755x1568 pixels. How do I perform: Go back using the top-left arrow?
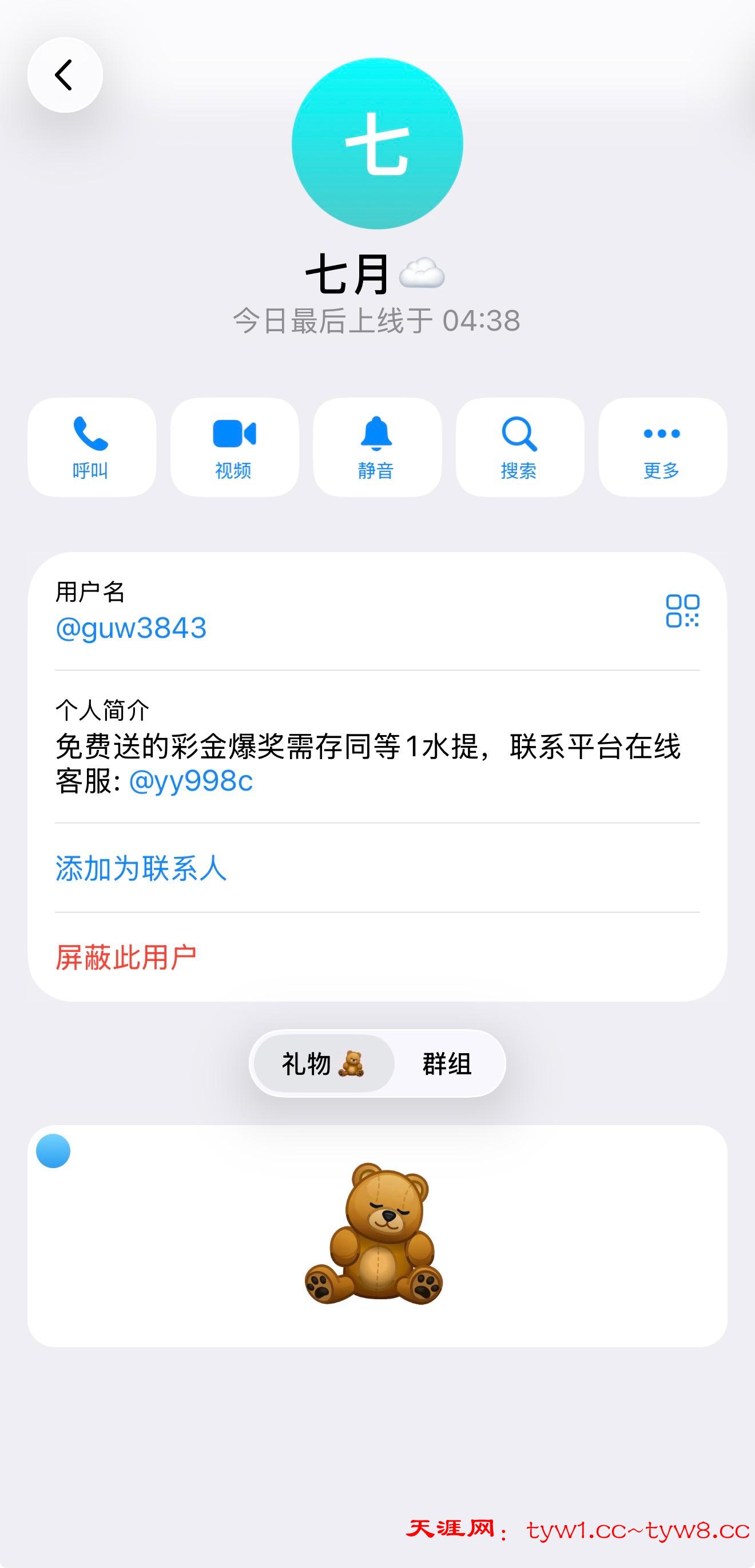(65, 75)
